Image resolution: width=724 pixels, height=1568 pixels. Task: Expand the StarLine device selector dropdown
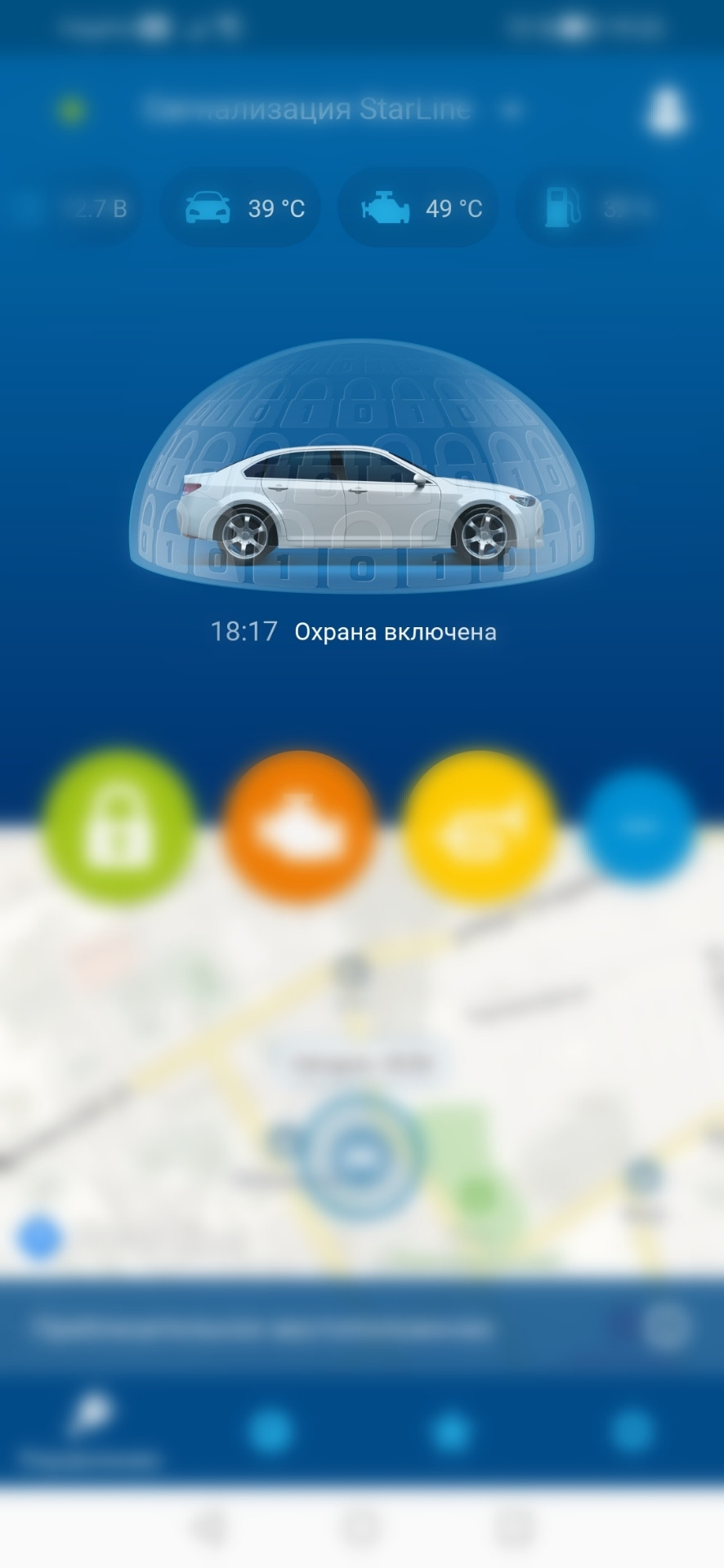512,109
